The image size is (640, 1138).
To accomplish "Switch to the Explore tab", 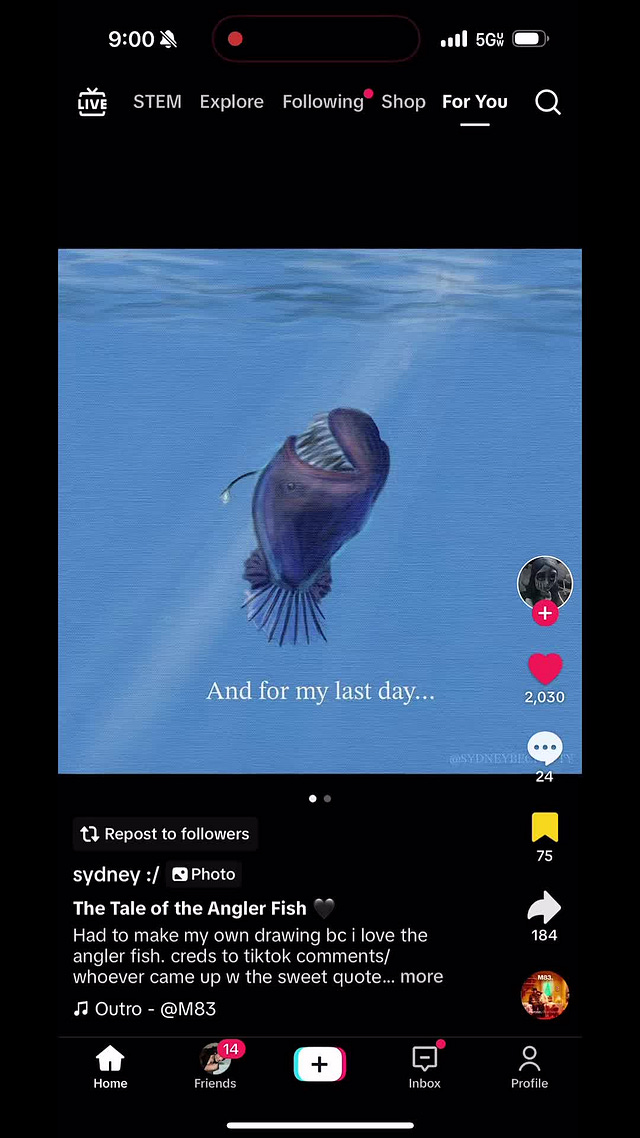I will [231, 101].
